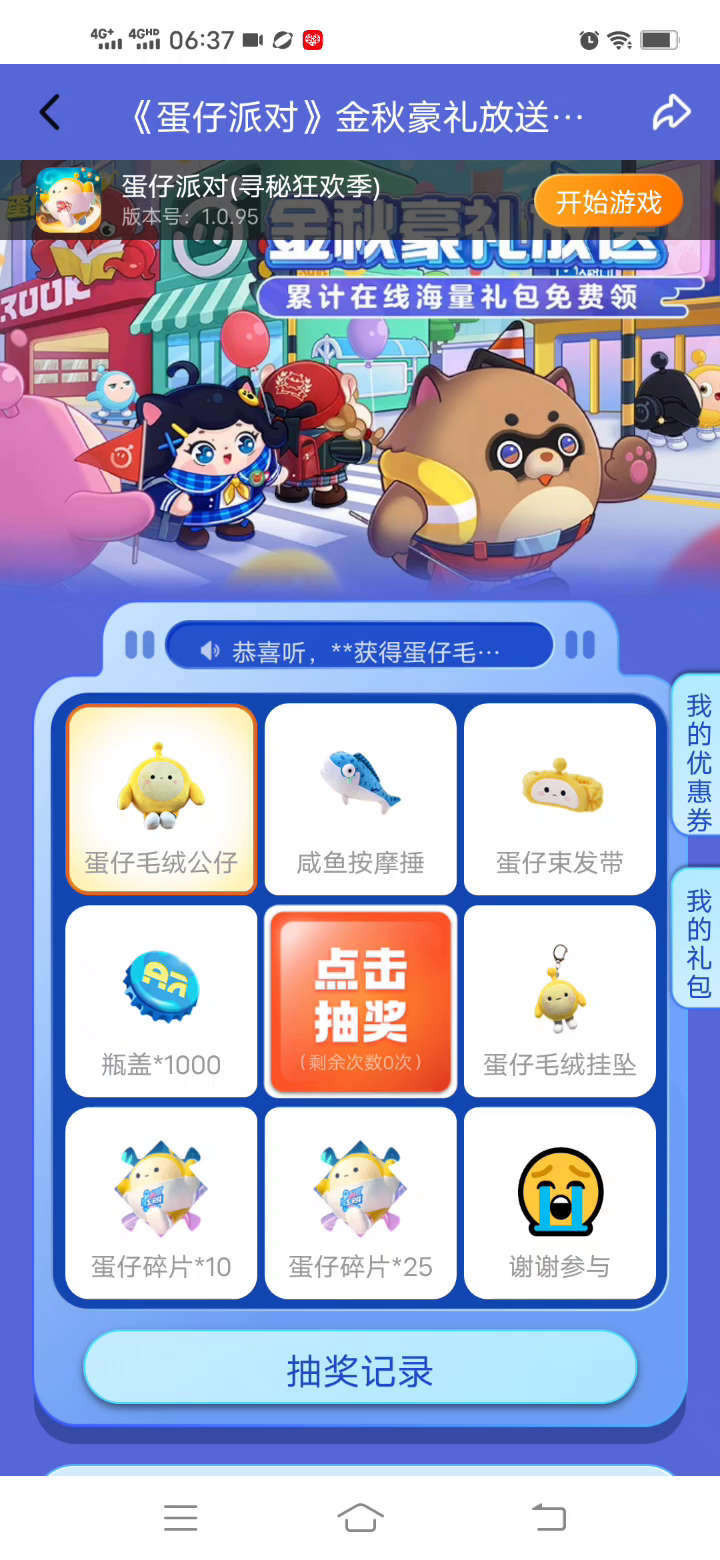
Task: Tap the 点击抽奖 lottery draw button
Action: pos(360,1002)
